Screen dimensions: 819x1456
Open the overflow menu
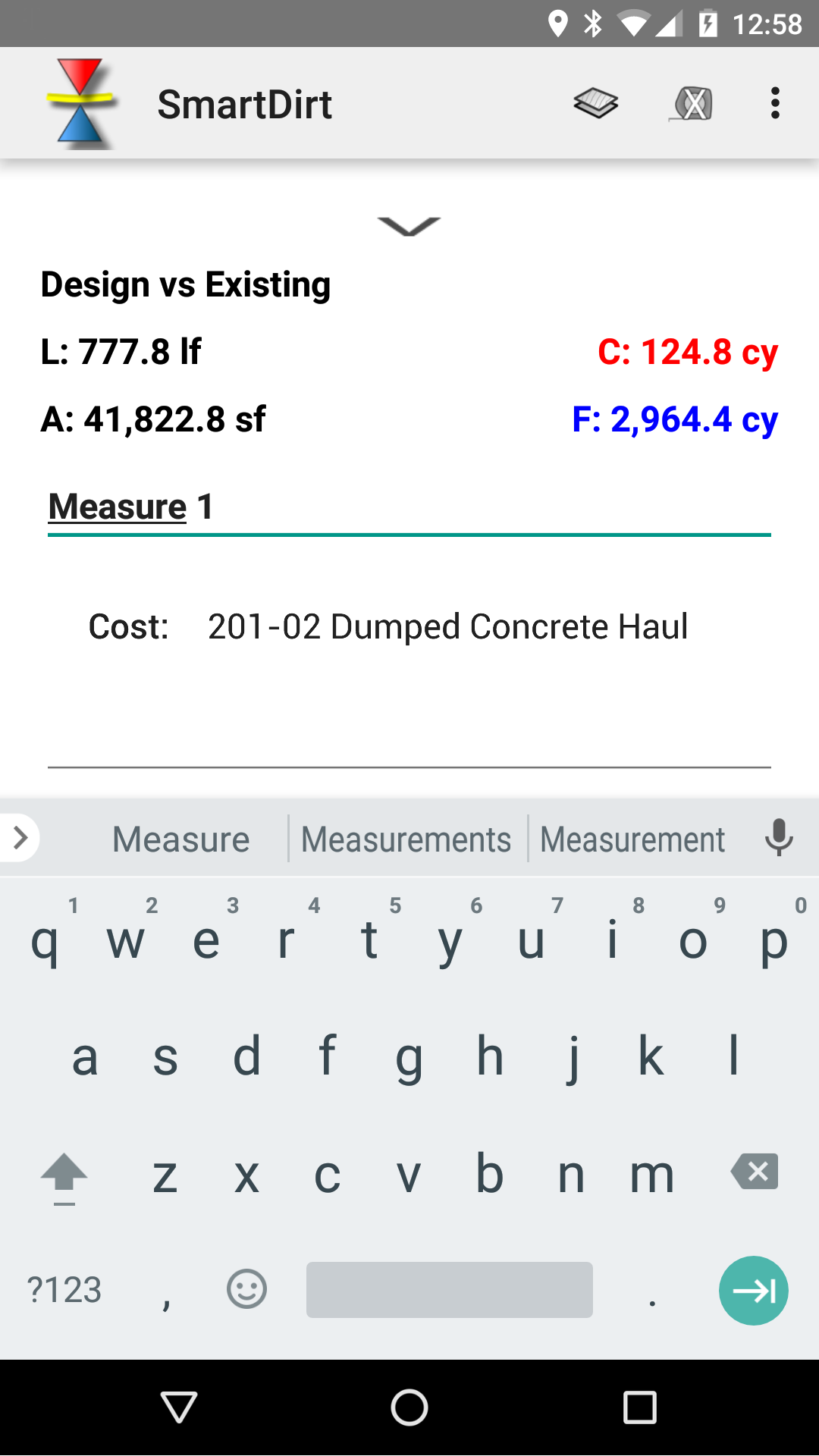pos(774,103)
